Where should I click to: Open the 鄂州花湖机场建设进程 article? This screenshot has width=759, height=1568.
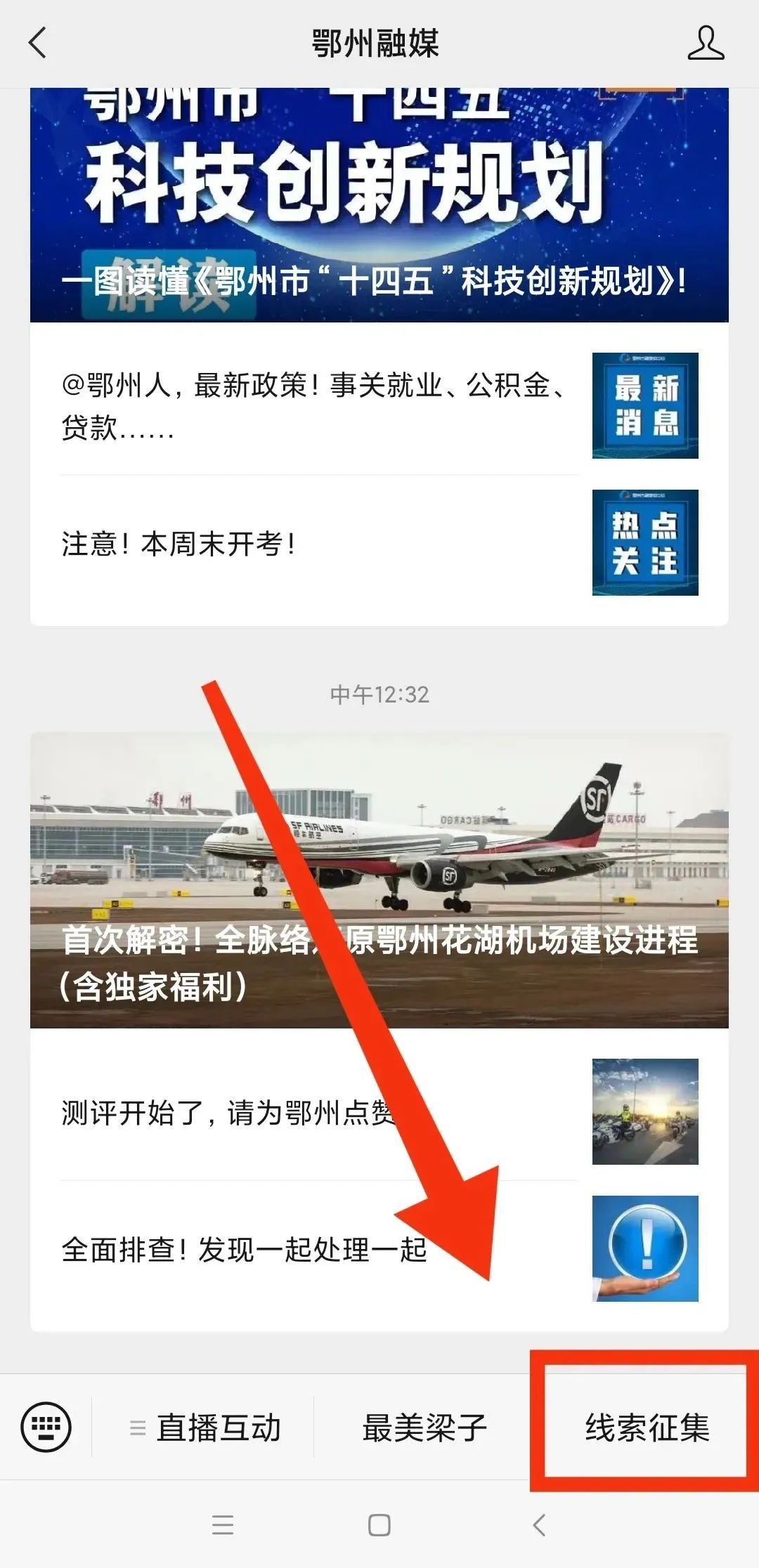379,880
